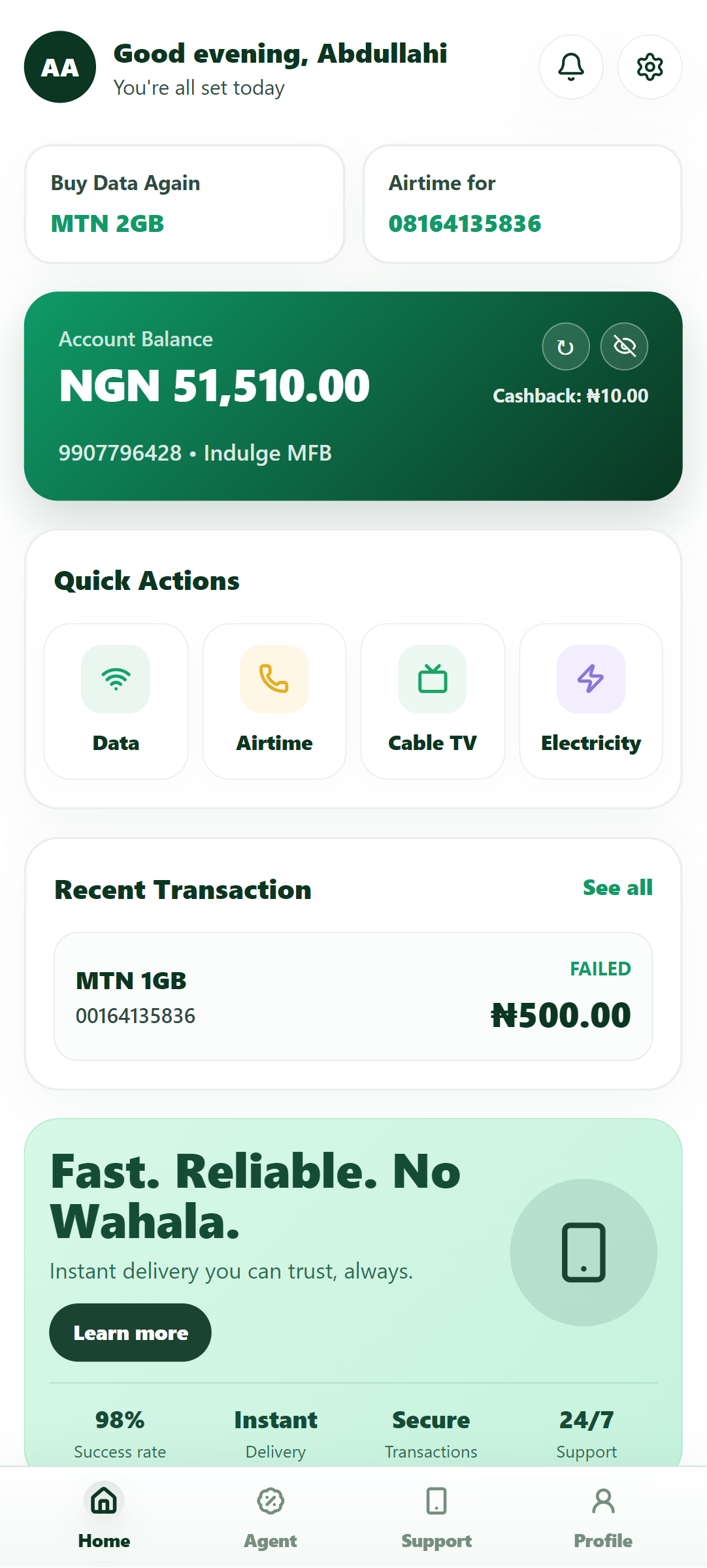See all recent transactions
Image resolution: width=707 pixels, height=1568 pixels.
(617, 888)
